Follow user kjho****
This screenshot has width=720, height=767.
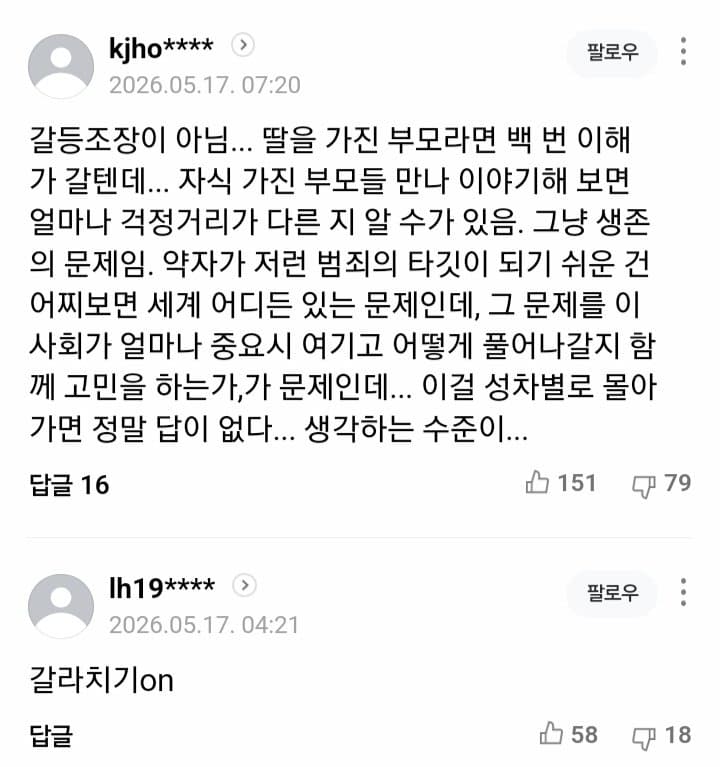(x=612, y=52)
